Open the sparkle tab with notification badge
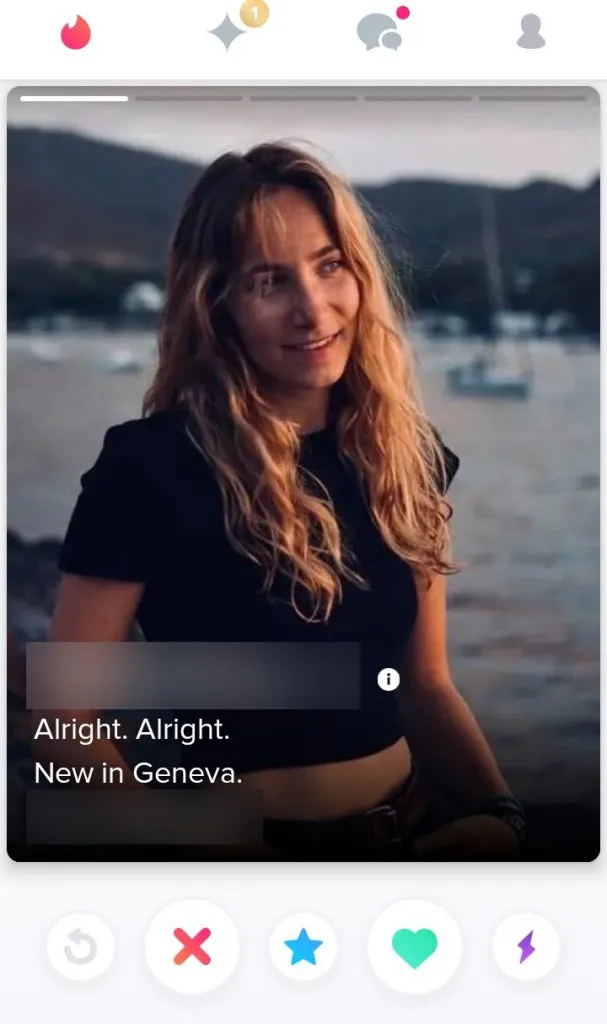The height and width of the screenshot is (1024, 607). point(227,33)
